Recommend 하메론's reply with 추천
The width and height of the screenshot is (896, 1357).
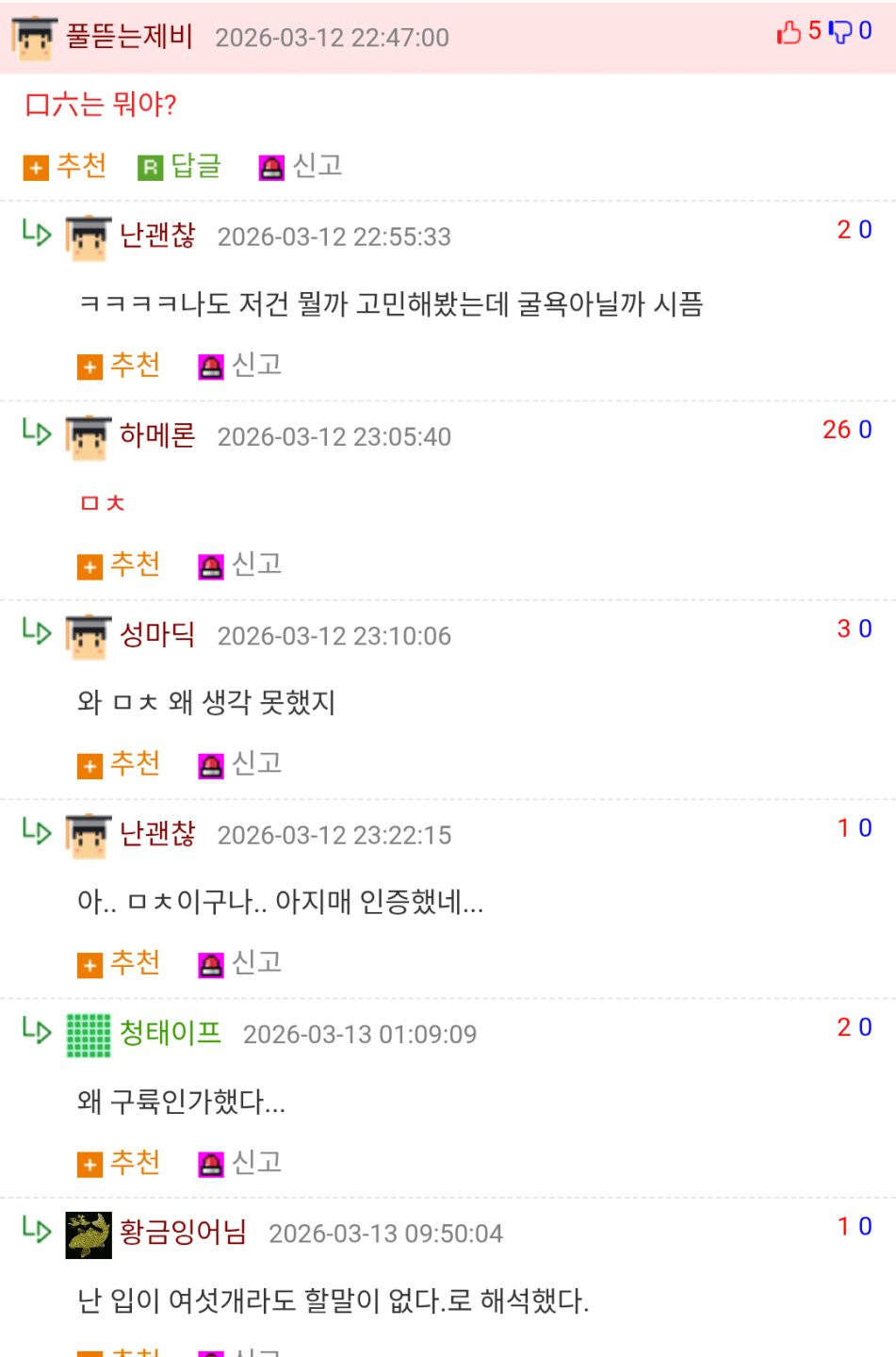119,565
